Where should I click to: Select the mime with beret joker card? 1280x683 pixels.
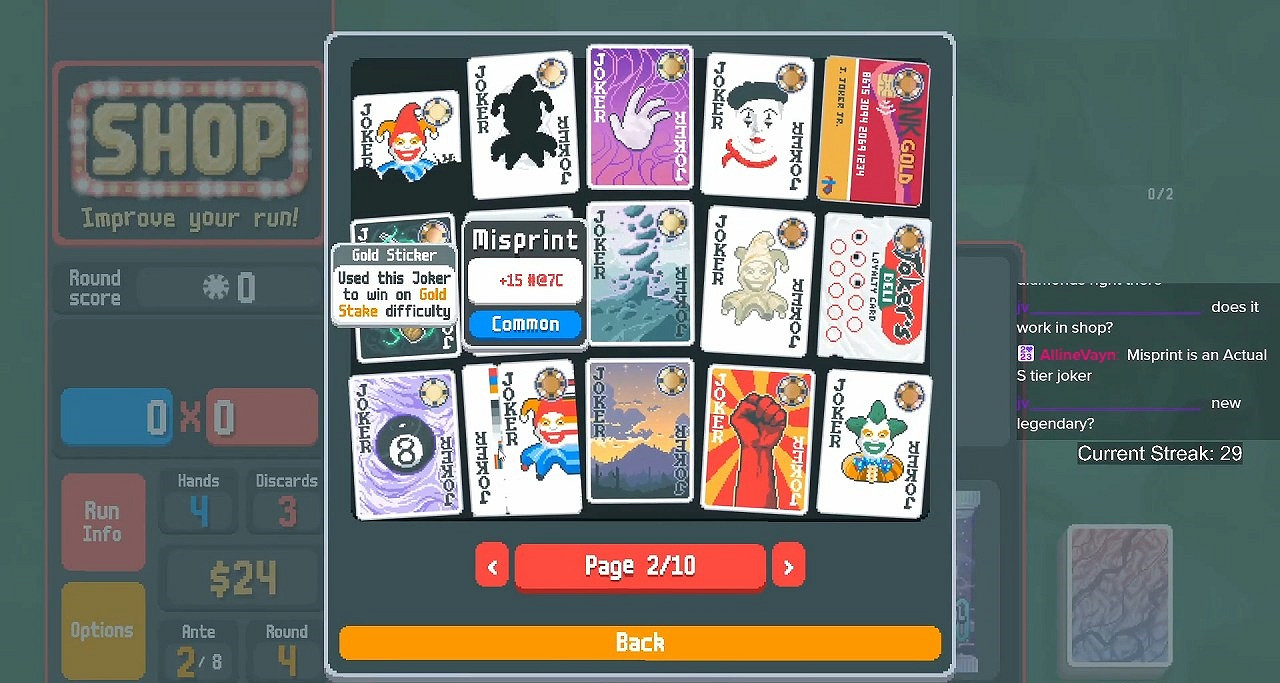[756, 127]
